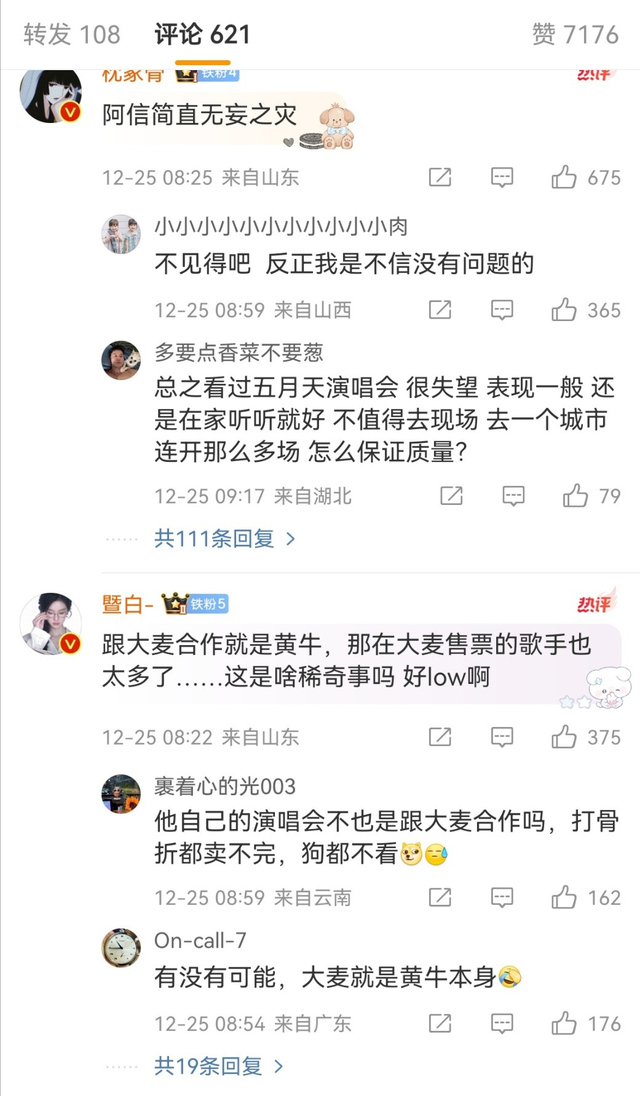The image size is (640, 1096).
Task: Repost the reply by 裹着心的光003
Action: pyautogui.click(x=440, y=897)
